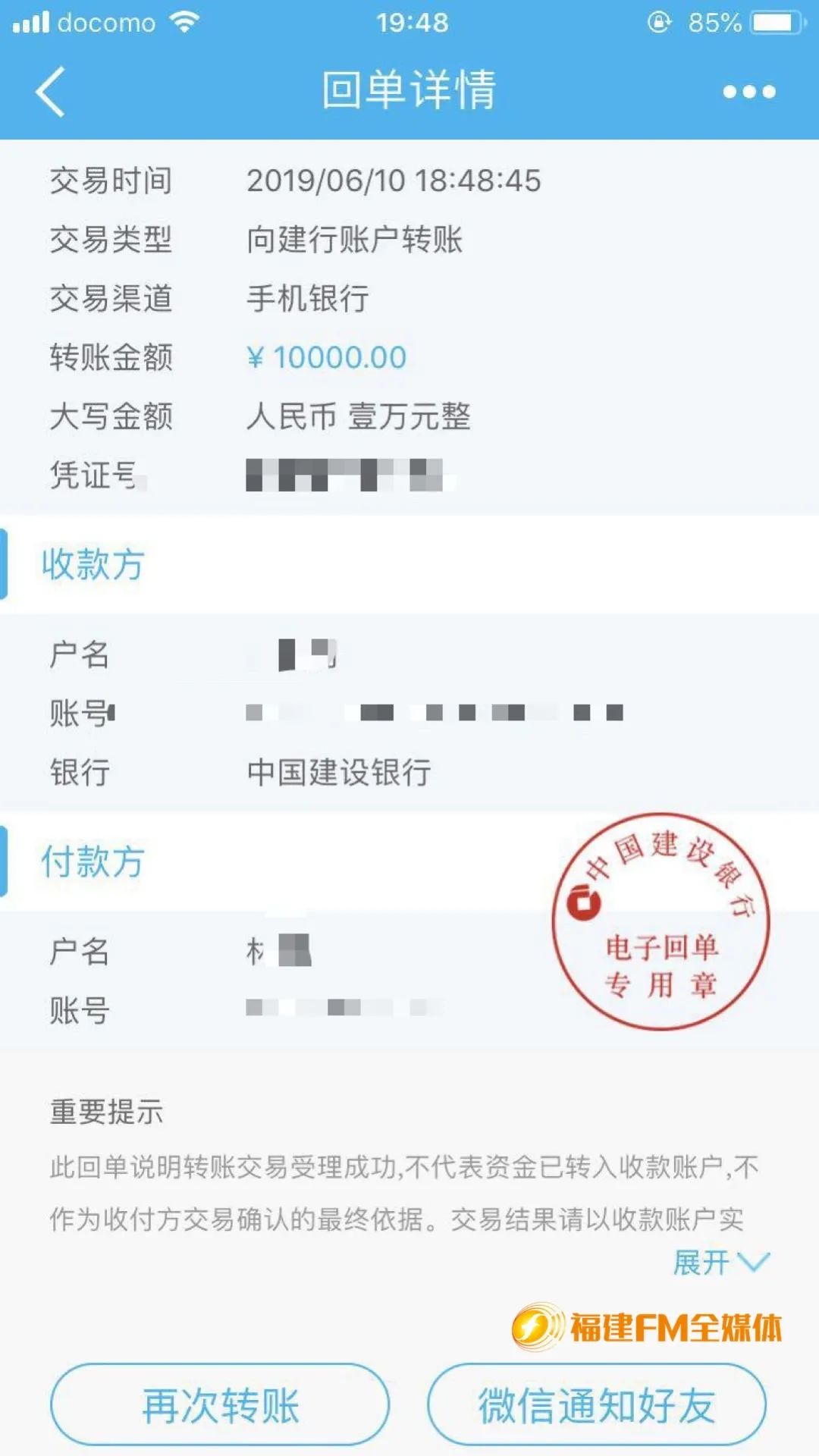Tap 再次转账 to transfer again
Image resolution: width=819 pixels, height=1456 pixels.
[x=220, y=1404]
